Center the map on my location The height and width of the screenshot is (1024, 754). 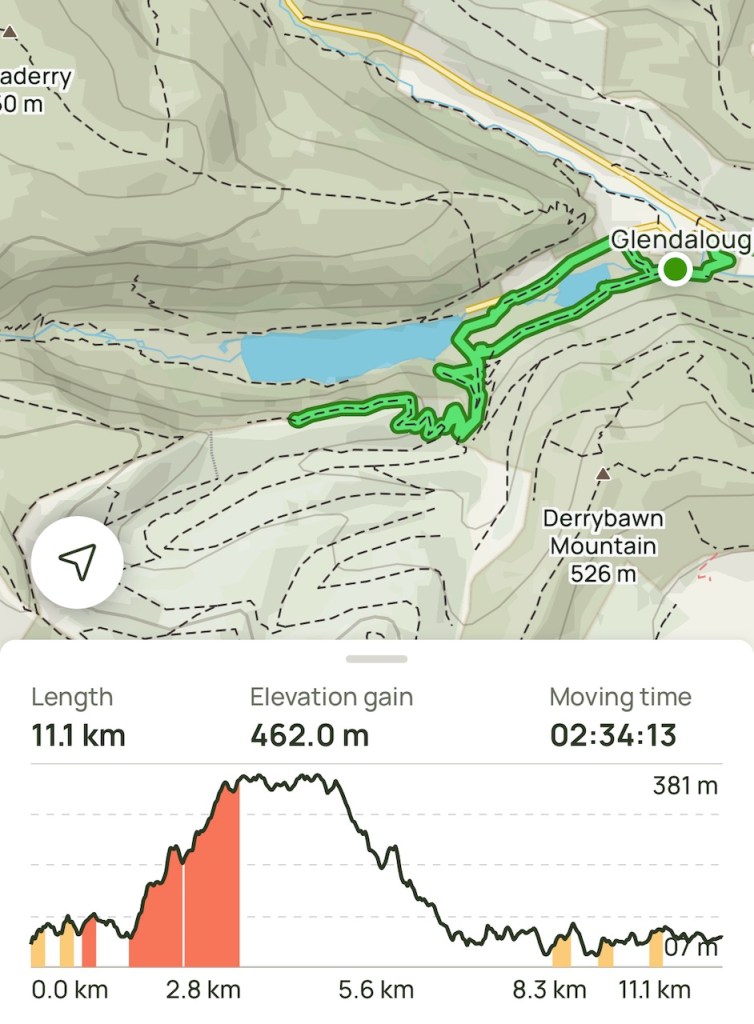click(x=77, y=564)
